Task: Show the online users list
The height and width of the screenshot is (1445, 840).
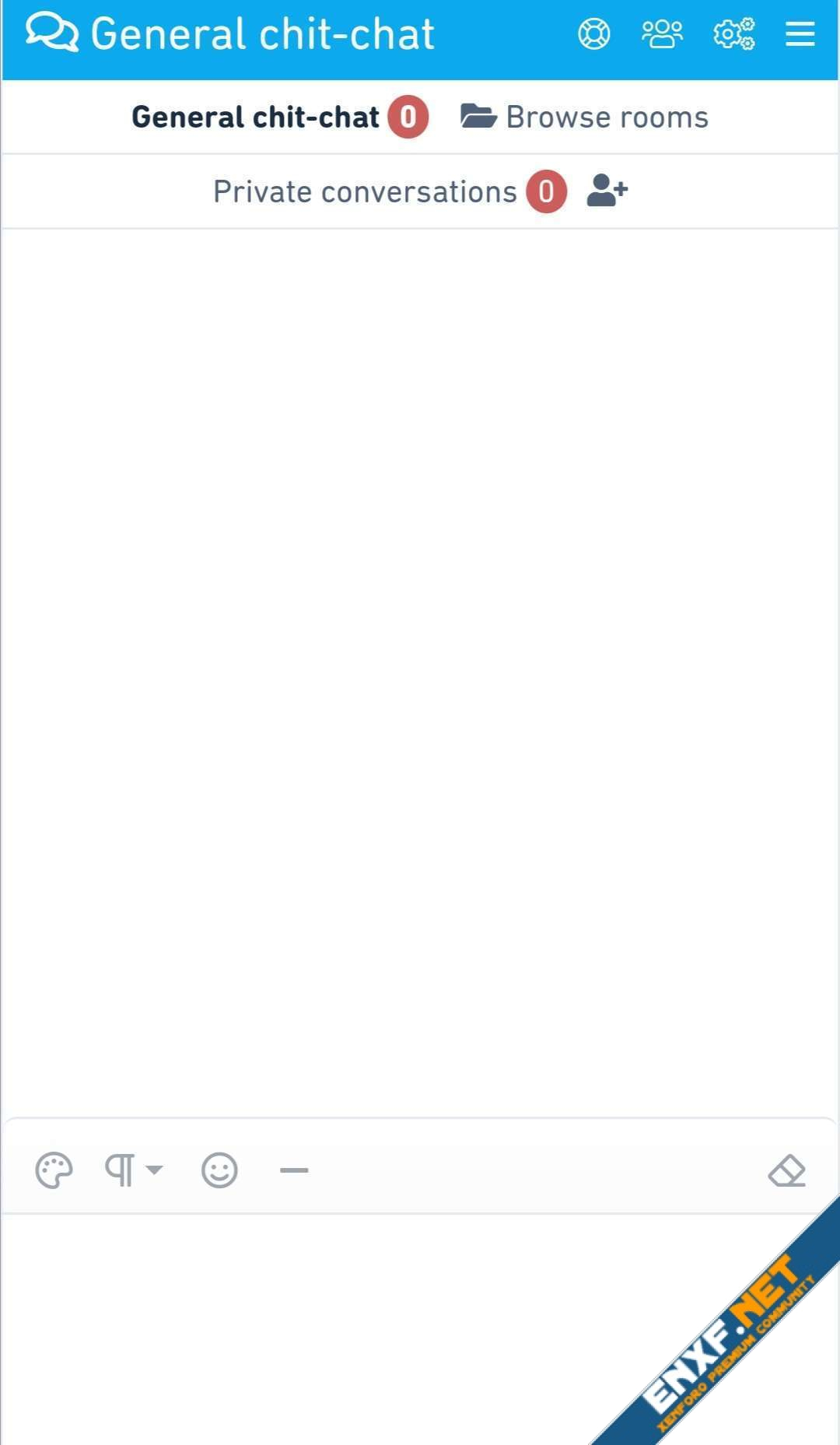Action: 662,34
